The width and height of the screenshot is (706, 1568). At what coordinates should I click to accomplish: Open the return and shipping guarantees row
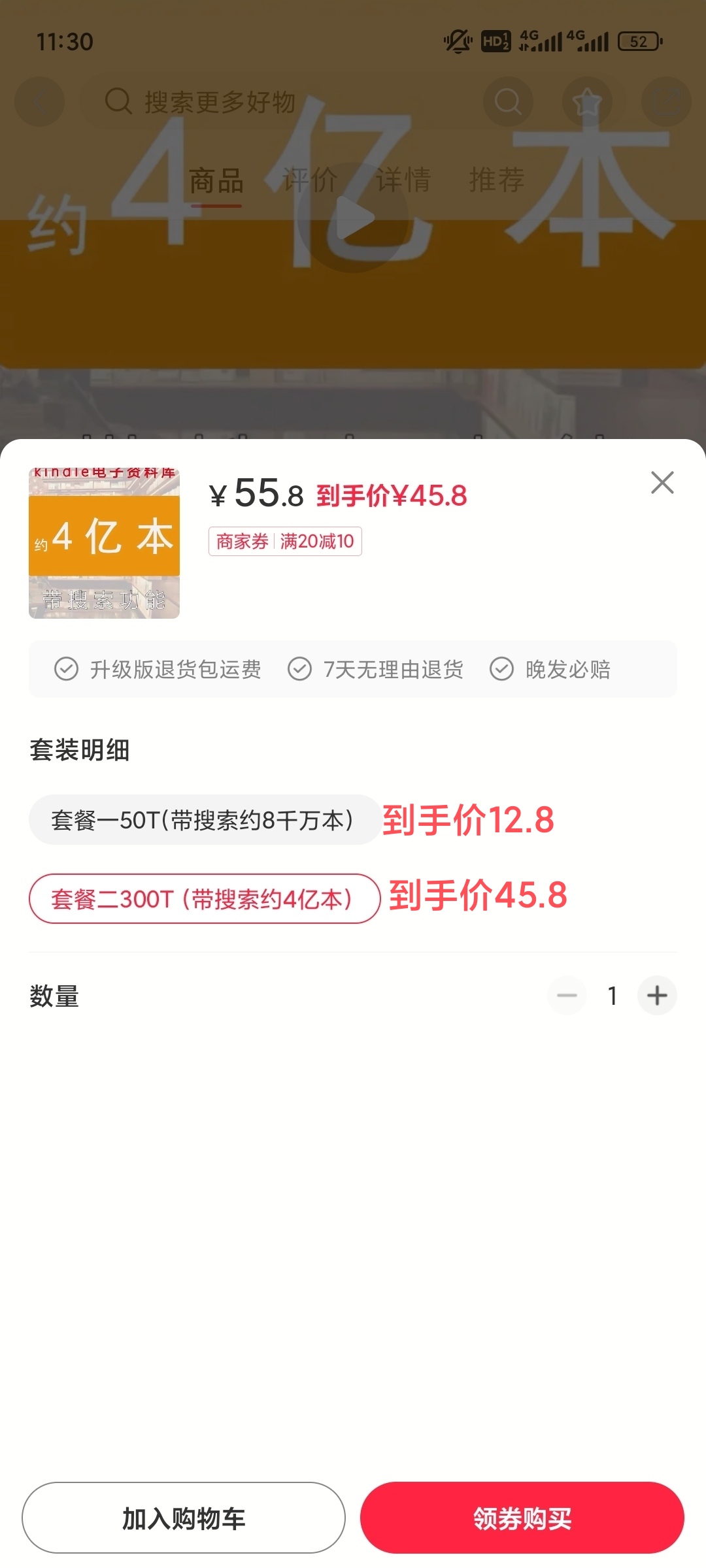[x=352, y=669]
